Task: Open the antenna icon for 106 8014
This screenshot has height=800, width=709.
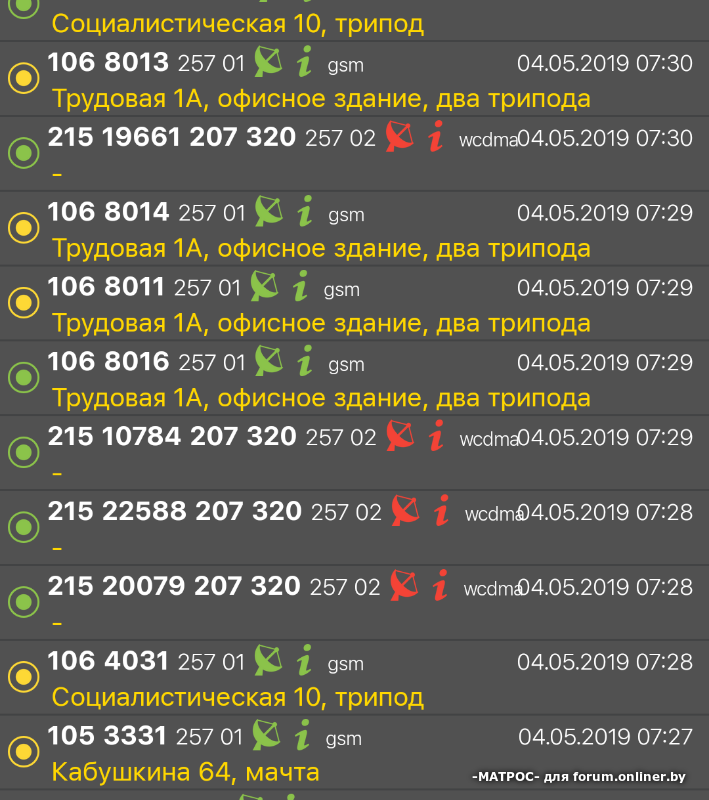Action: pyautogui.click(x=268, y=212)
